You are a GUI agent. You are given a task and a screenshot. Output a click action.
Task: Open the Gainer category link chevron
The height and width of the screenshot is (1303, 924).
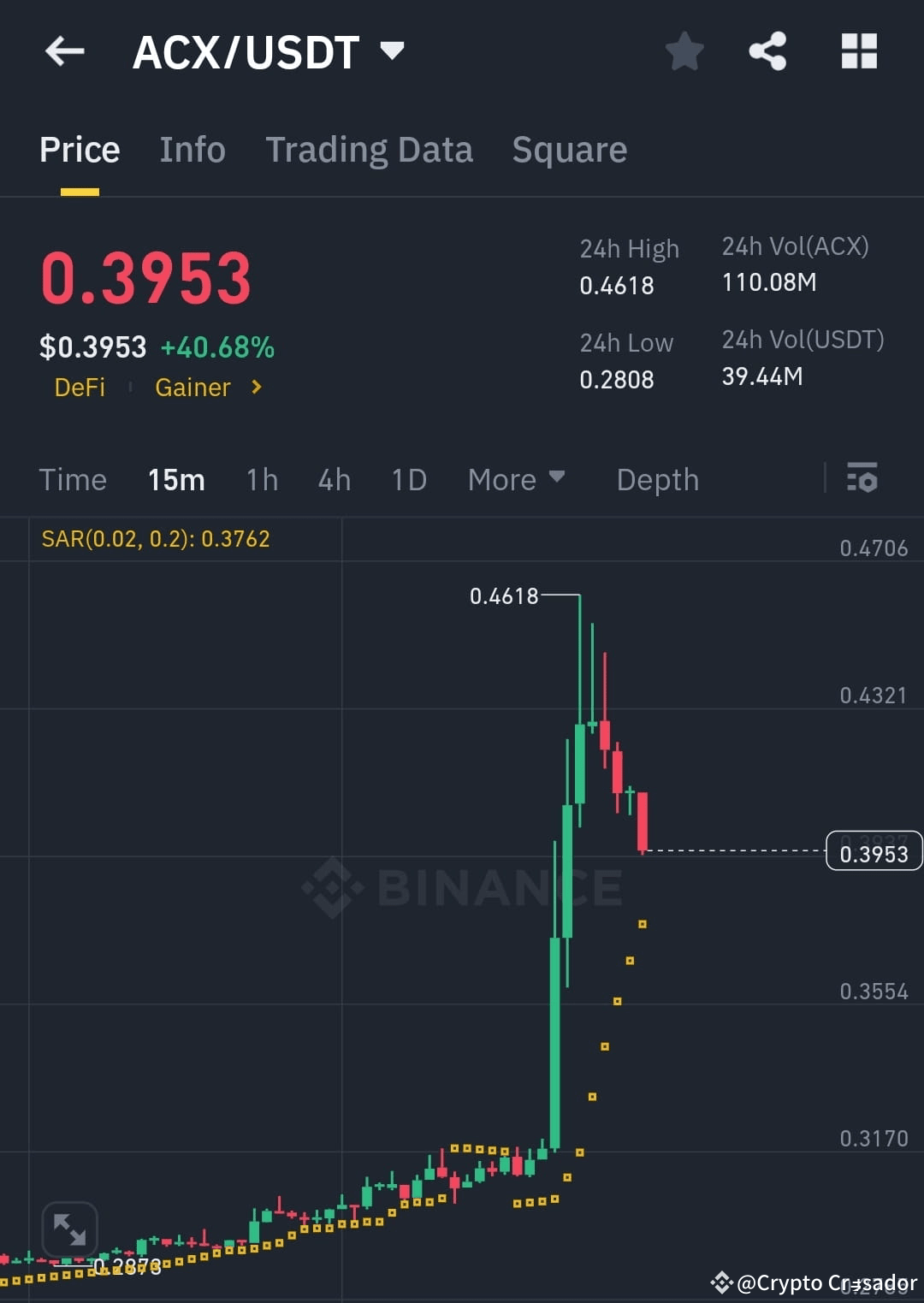click(255, 388)
